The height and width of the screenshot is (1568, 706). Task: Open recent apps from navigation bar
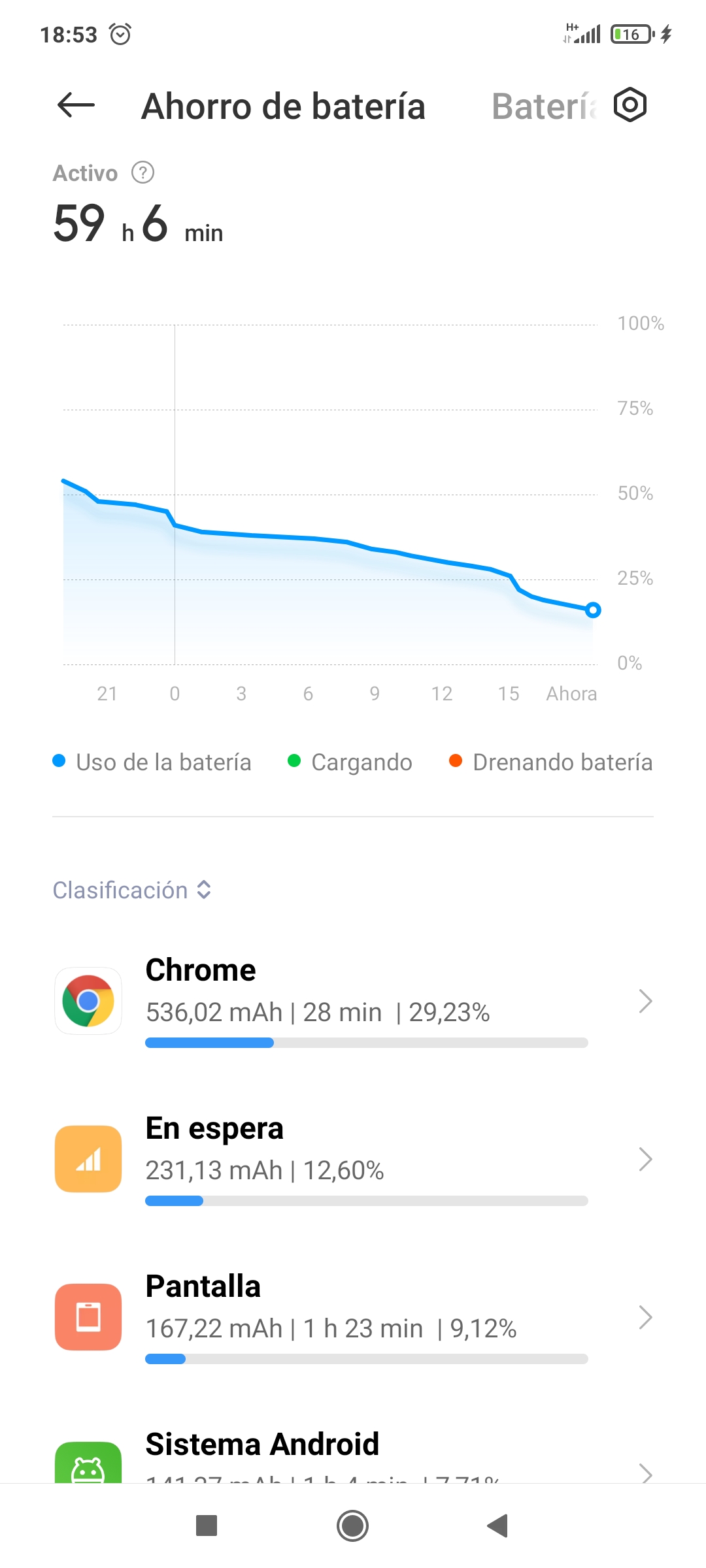coord(207,1526)
